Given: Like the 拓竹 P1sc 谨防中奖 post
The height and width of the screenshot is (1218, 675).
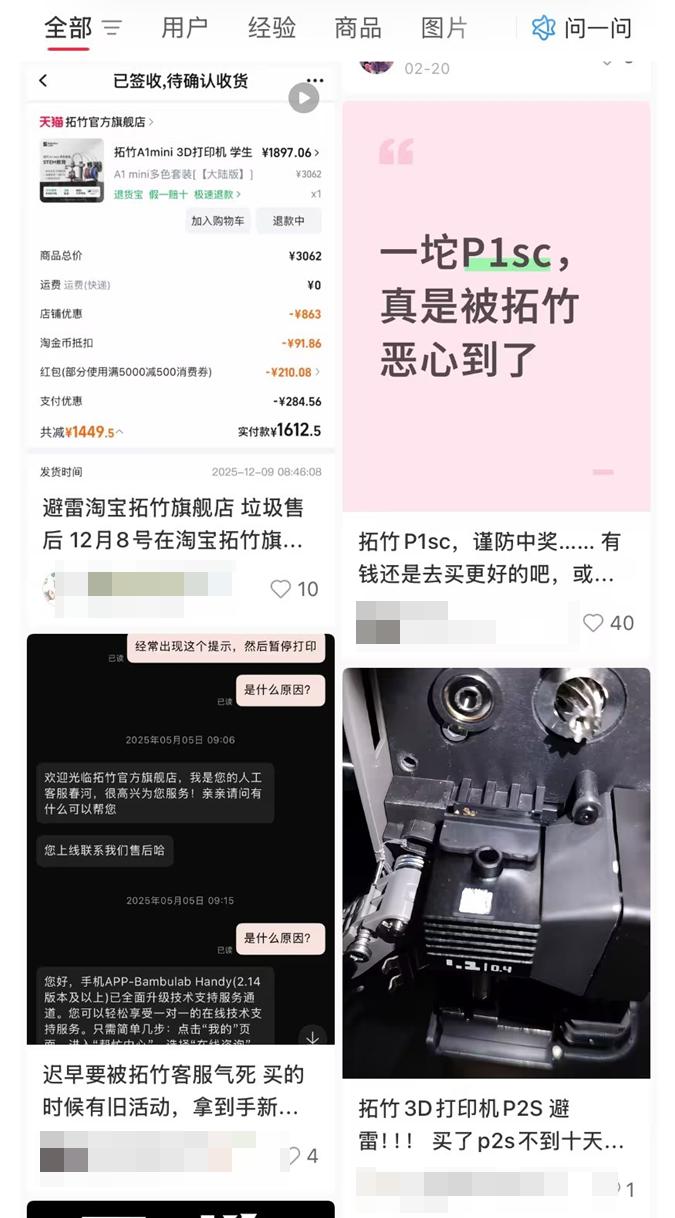Looking at the screenshot, I should [x=594, y=623].
